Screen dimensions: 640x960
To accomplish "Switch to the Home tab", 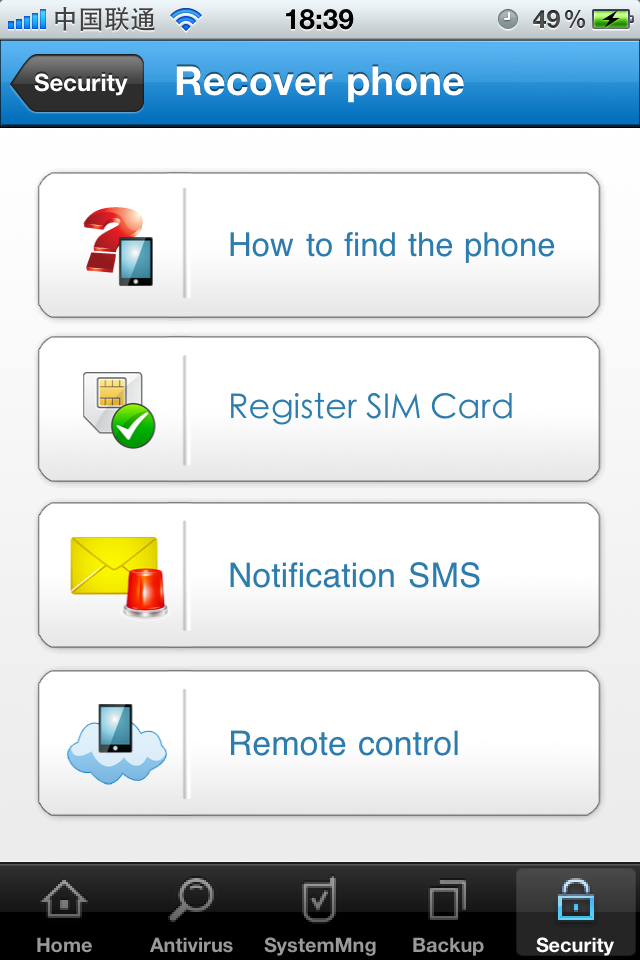I will point(64,915).
